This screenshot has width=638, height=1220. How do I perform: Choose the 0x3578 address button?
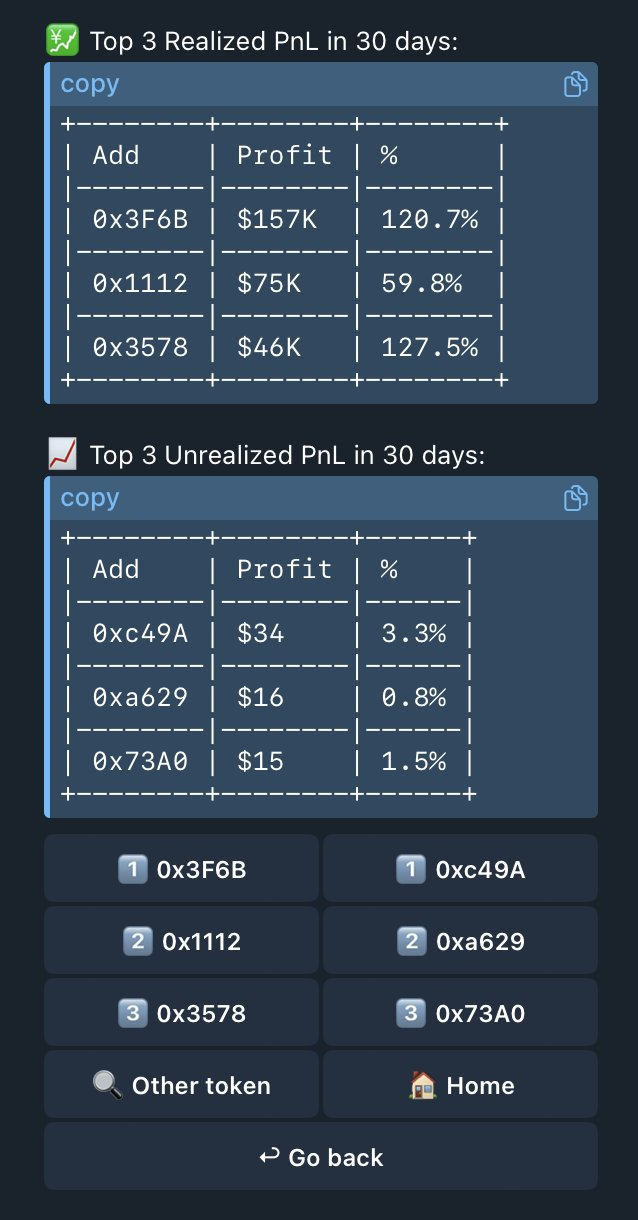click(181, 1013)
